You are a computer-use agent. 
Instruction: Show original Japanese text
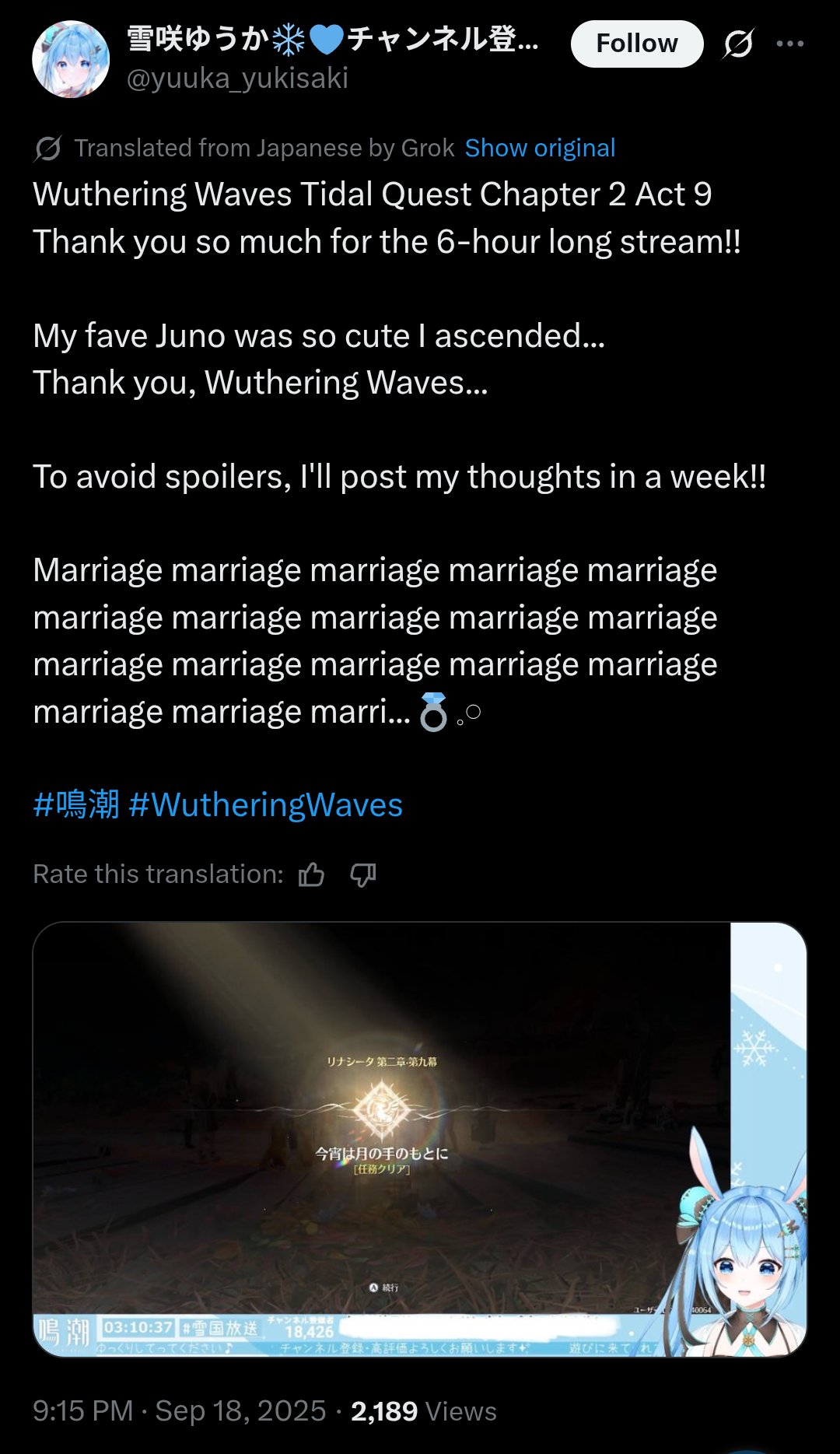tap(540, 148)
